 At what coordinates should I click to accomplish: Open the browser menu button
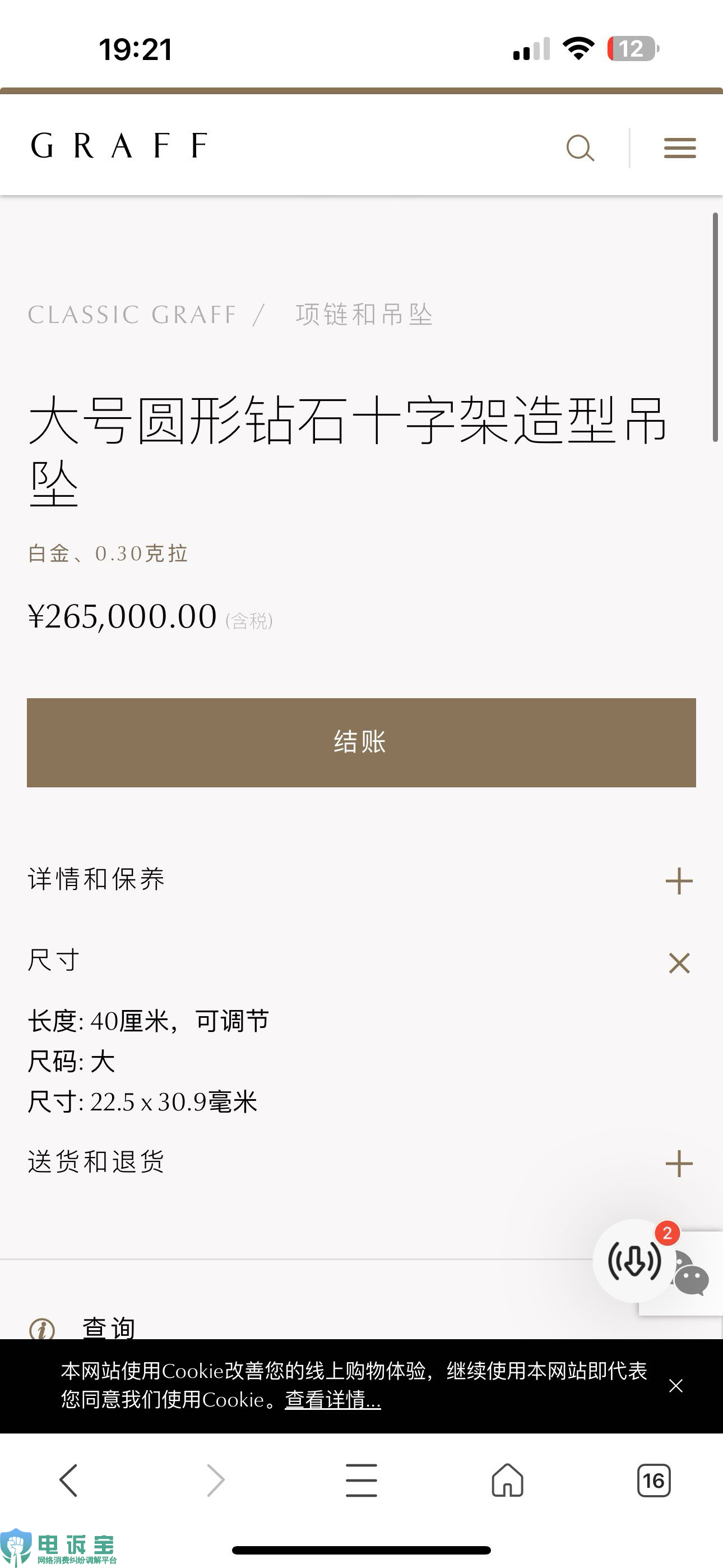click(361, 1480)
